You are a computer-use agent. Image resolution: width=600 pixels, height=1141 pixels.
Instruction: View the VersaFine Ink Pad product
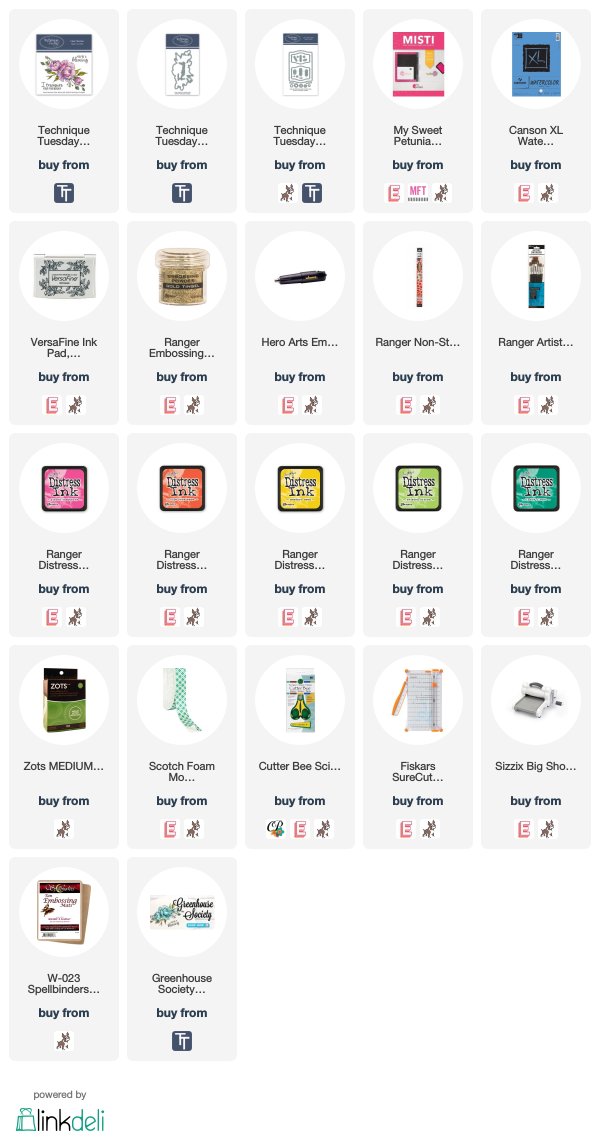tap(64, 322)
